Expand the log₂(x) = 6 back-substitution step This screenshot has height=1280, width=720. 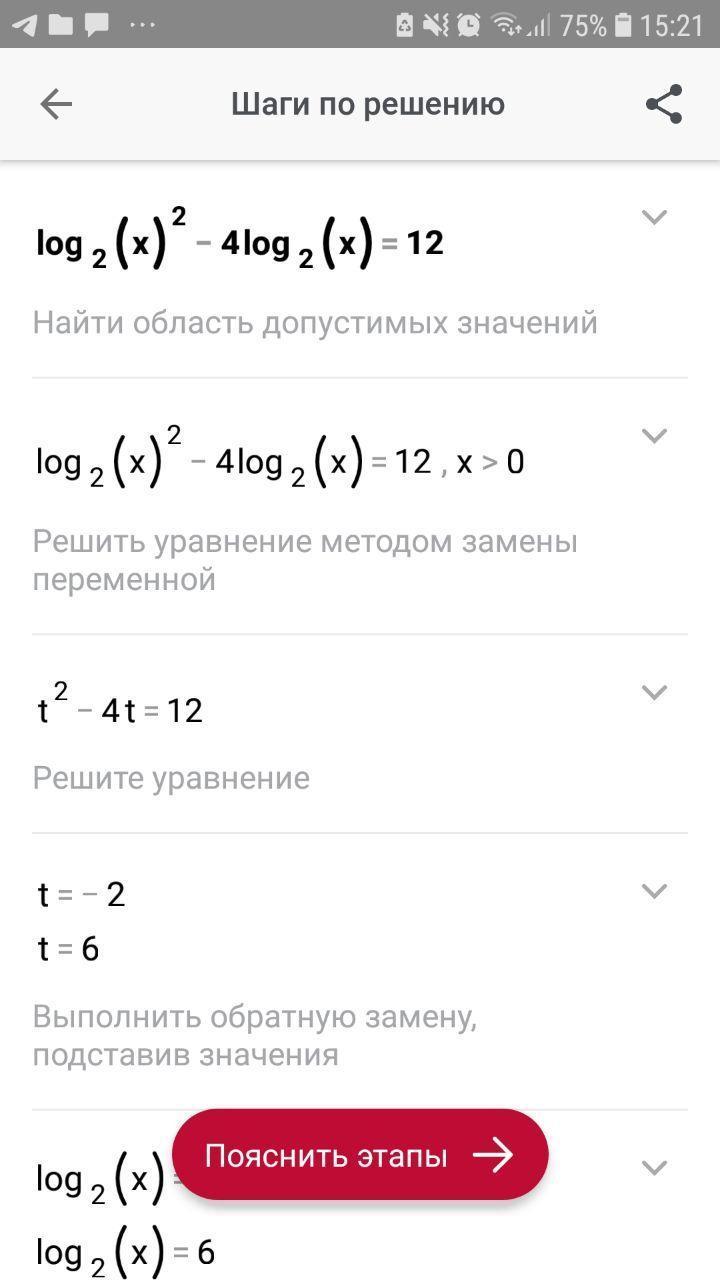point(654,1167)
